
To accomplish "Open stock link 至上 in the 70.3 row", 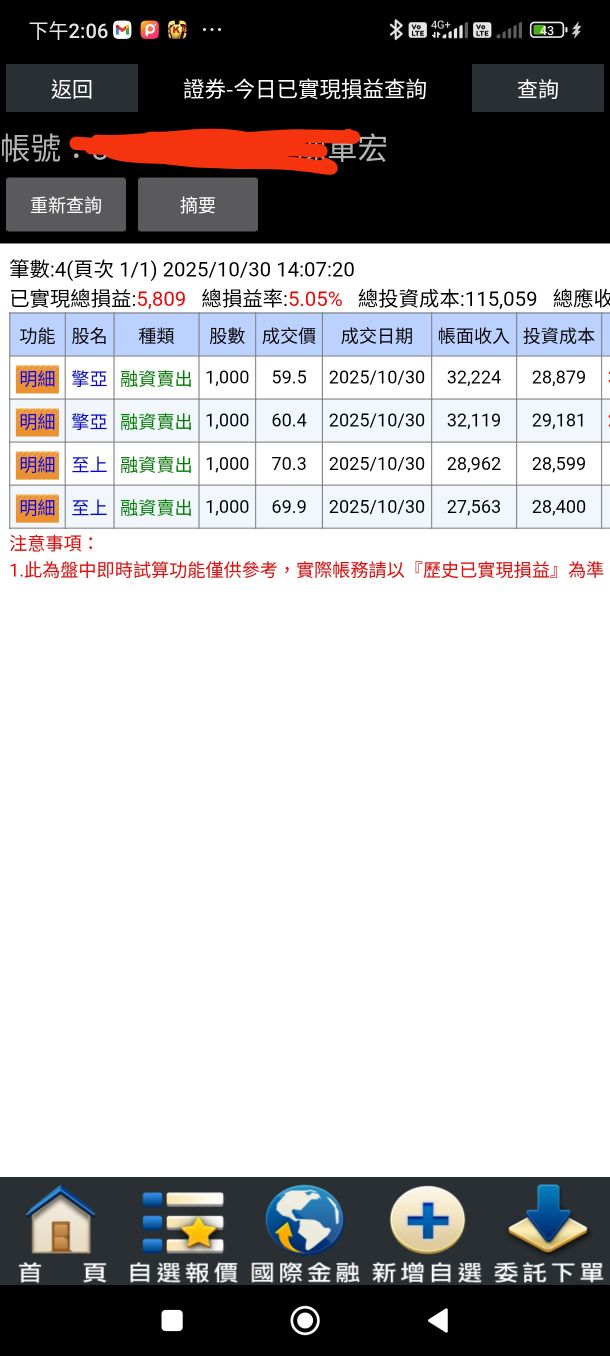I will pos(89,464).
